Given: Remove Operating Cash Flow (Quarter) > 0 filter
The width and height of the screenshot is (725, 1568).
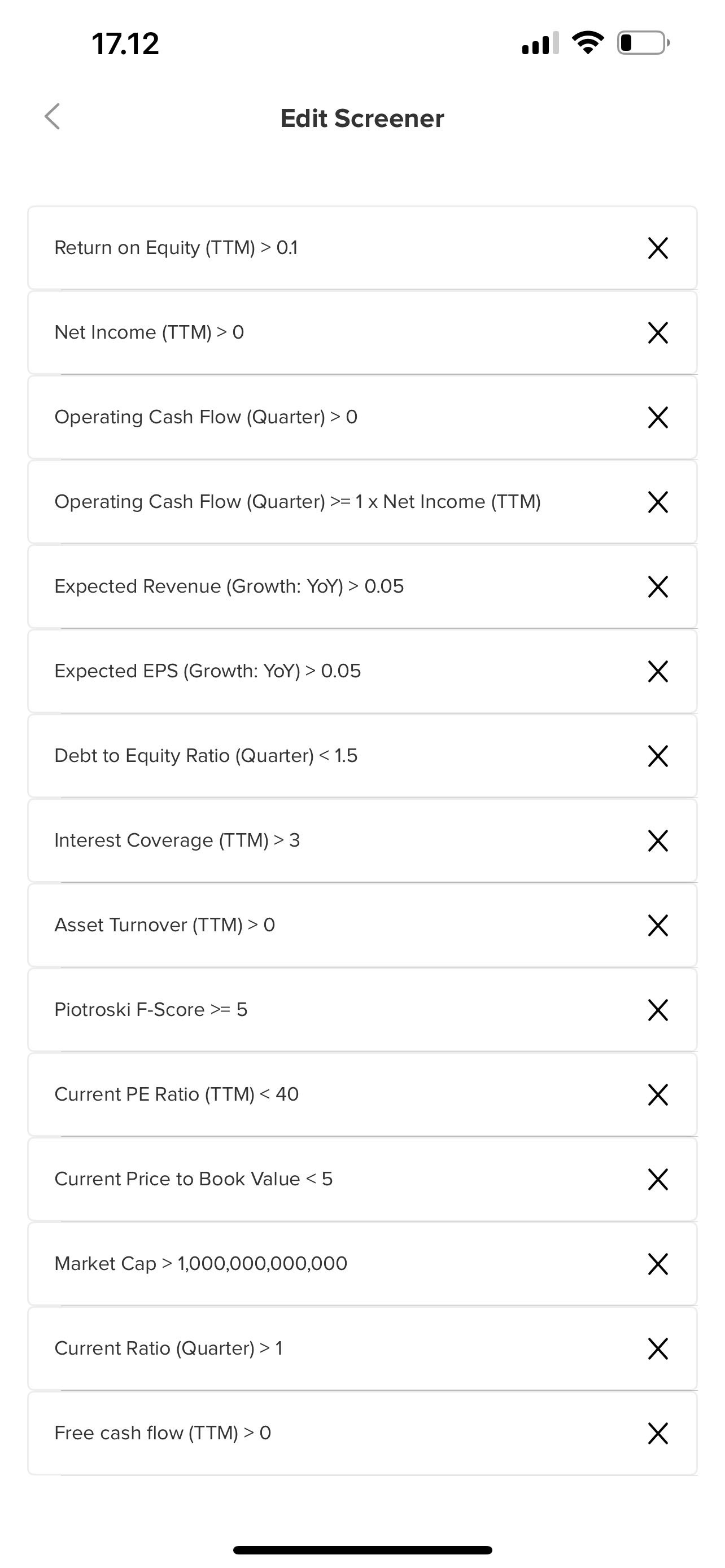Looking at the screenshot, I should click(x=658, y=417).
